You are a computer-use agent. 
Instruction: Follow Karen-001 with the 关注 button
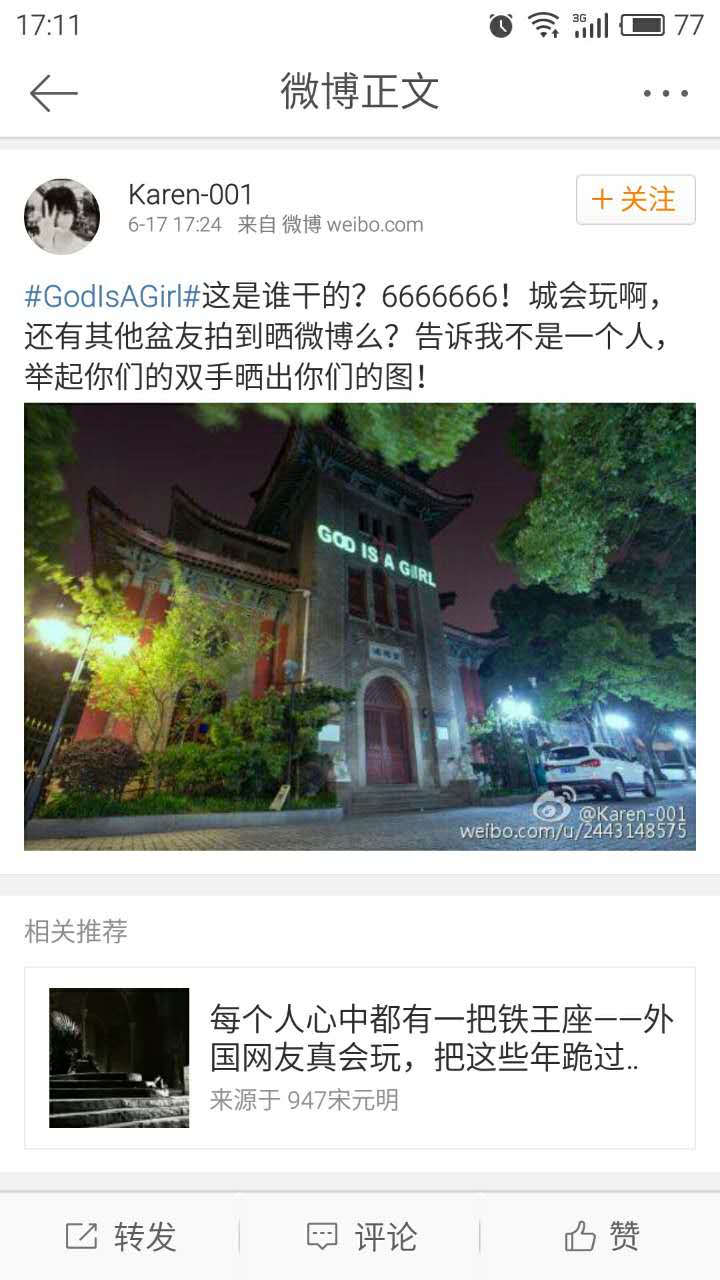pyautogui.click(x=635, y=199)
